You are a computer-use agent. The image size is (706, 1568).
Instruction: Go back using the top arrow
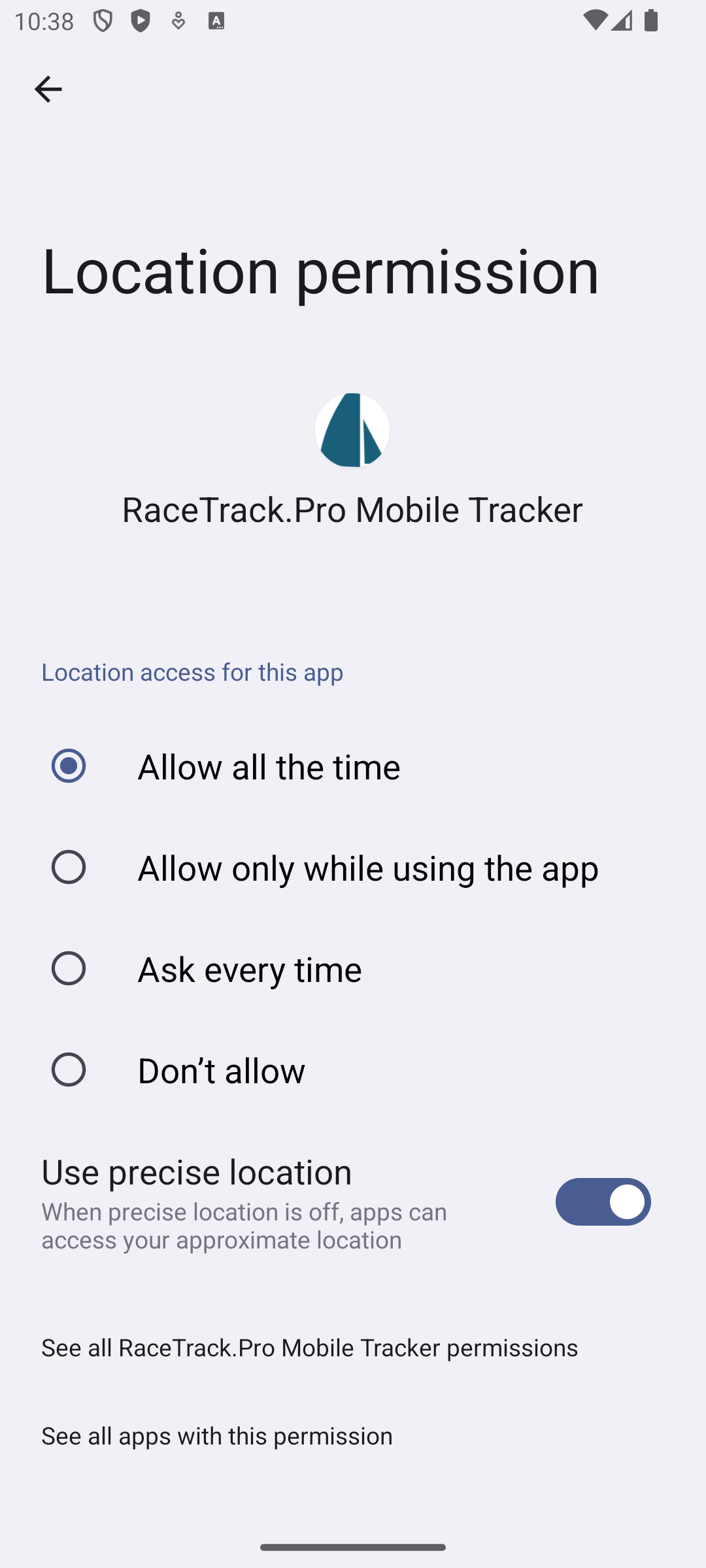tap(48, 89)
